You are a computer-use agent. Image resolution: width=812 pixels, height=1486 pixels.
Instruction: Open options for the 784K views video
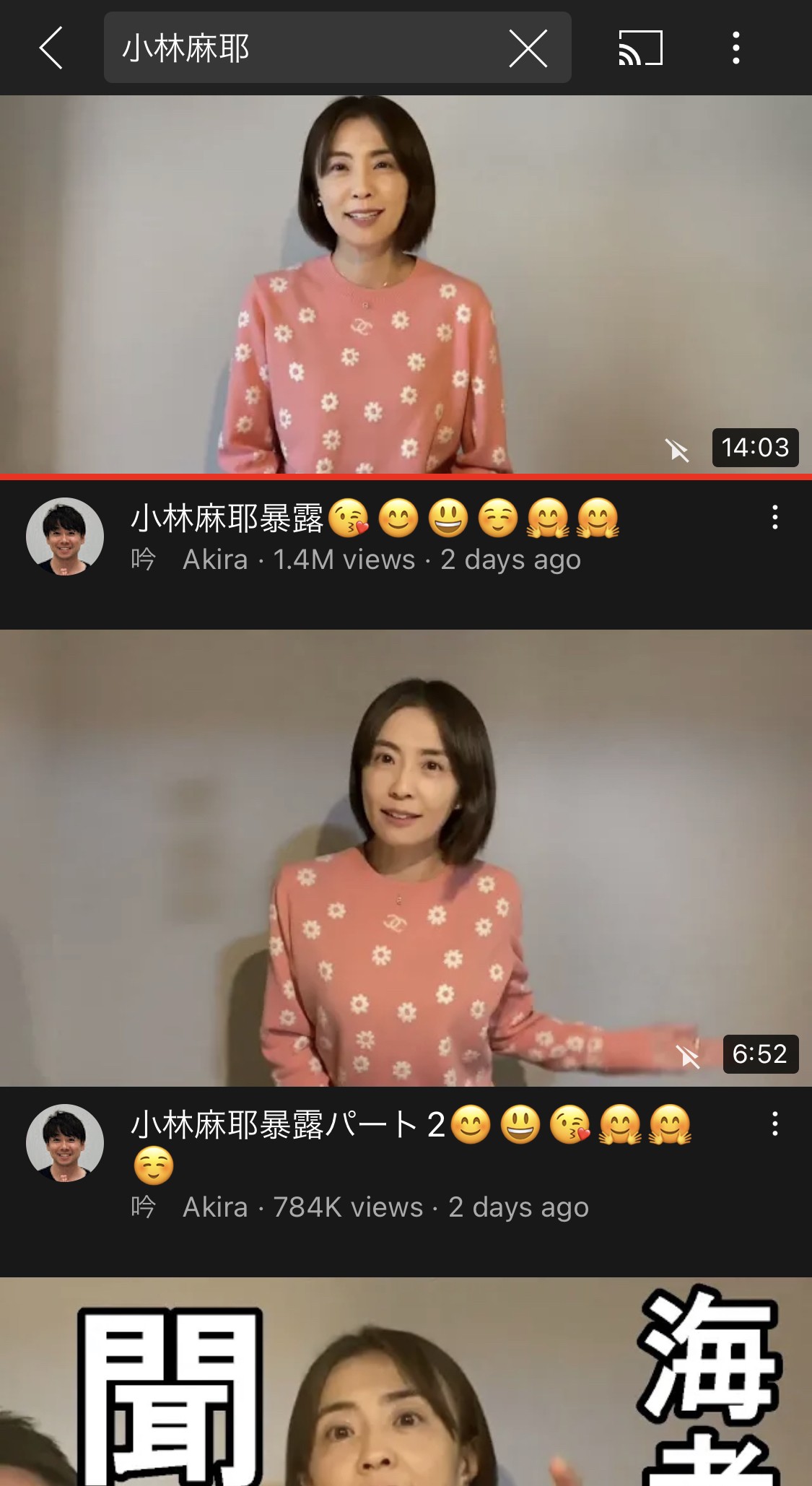click(774, 1124)
